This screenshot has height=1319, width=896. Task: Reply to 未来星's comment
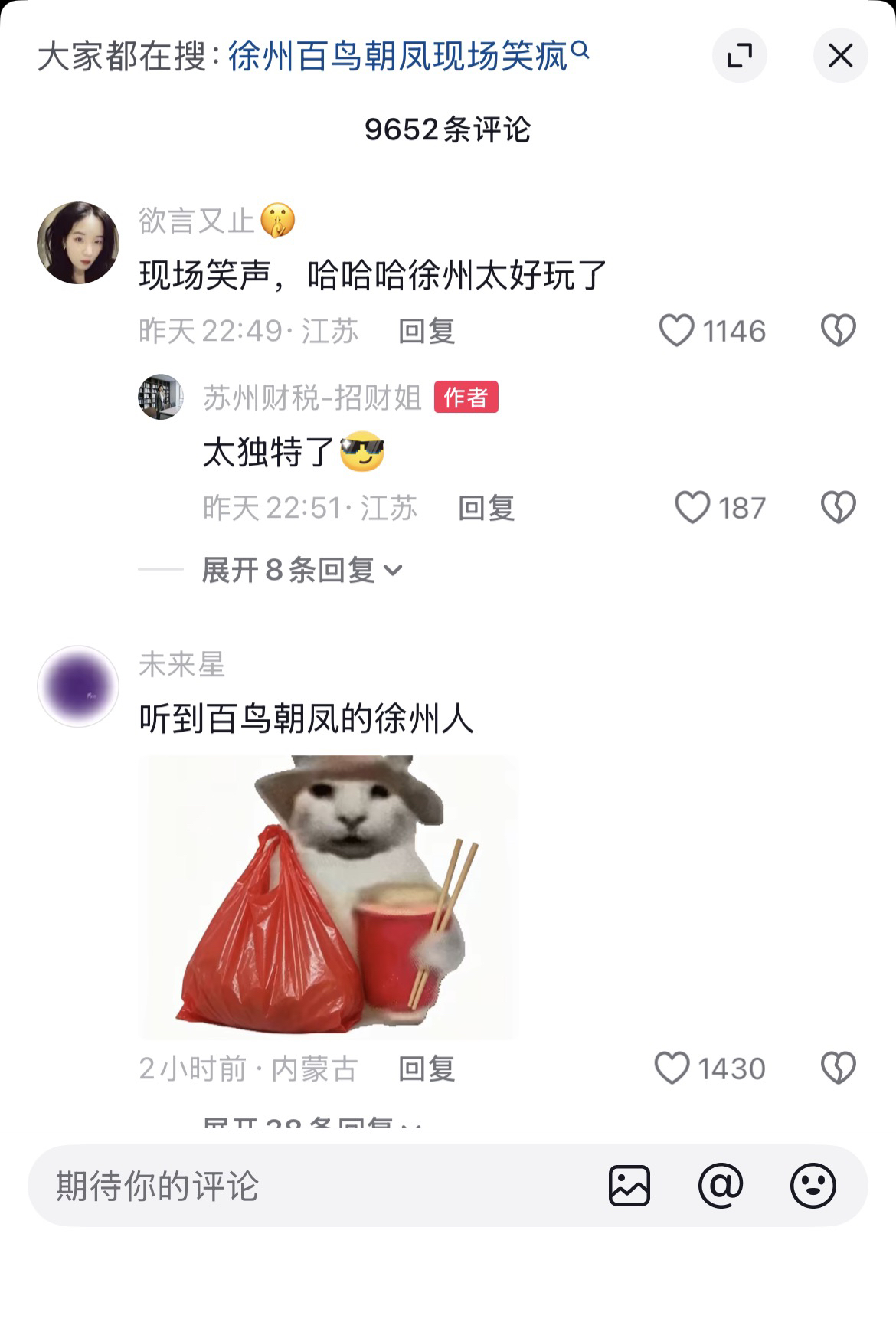(427, 1069)
